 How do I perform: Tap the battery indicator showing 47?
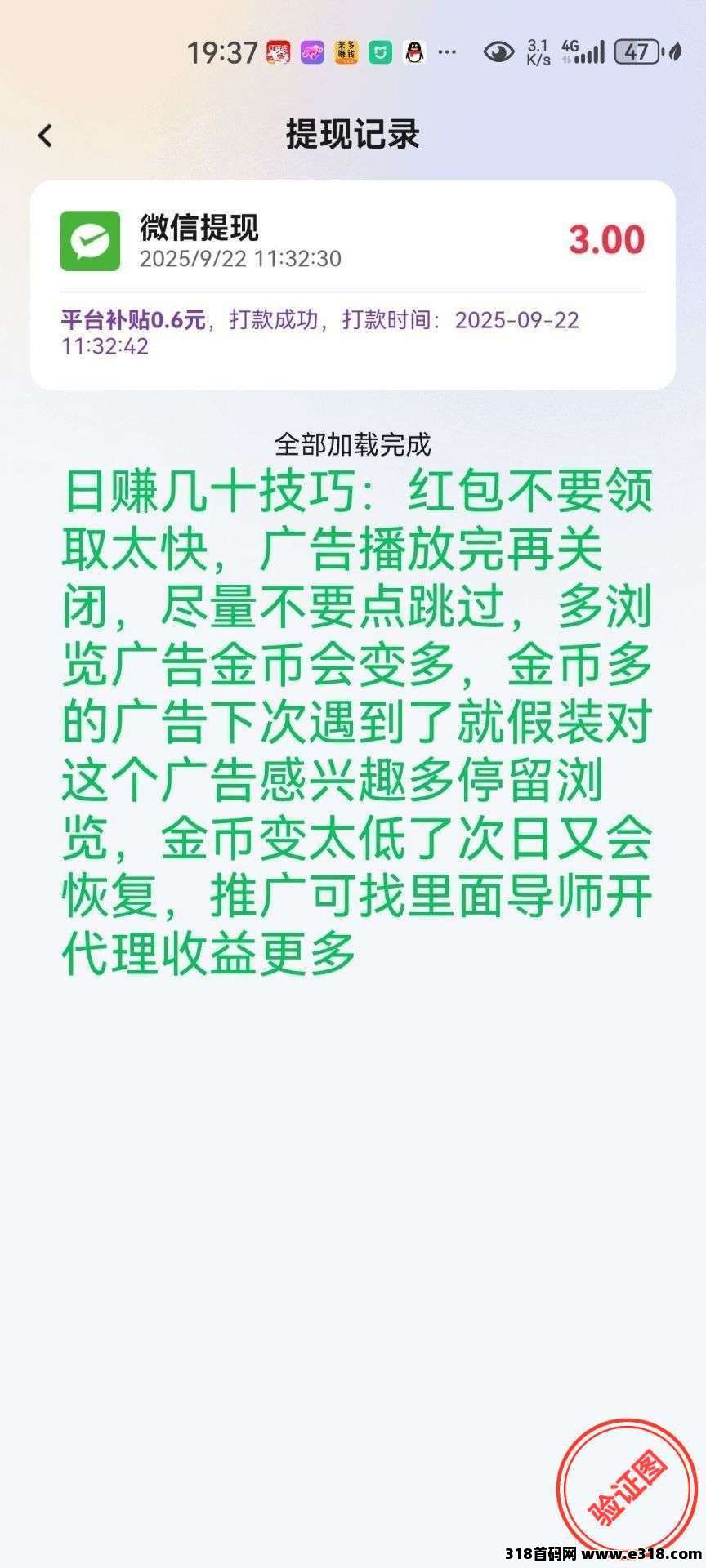tap(637, 51)
